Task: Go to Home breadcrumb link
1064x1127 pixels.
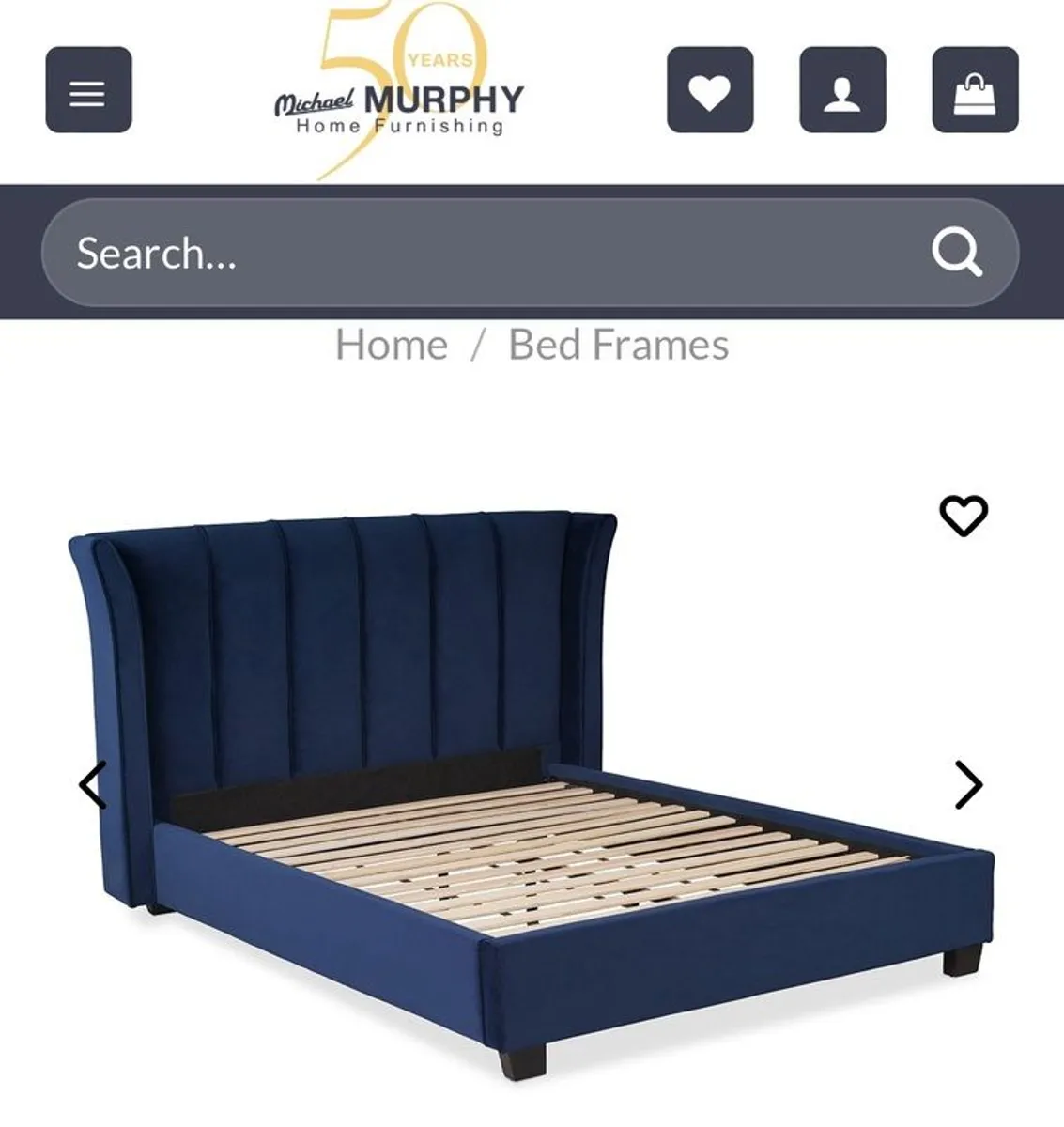Action: coord(391,345)
